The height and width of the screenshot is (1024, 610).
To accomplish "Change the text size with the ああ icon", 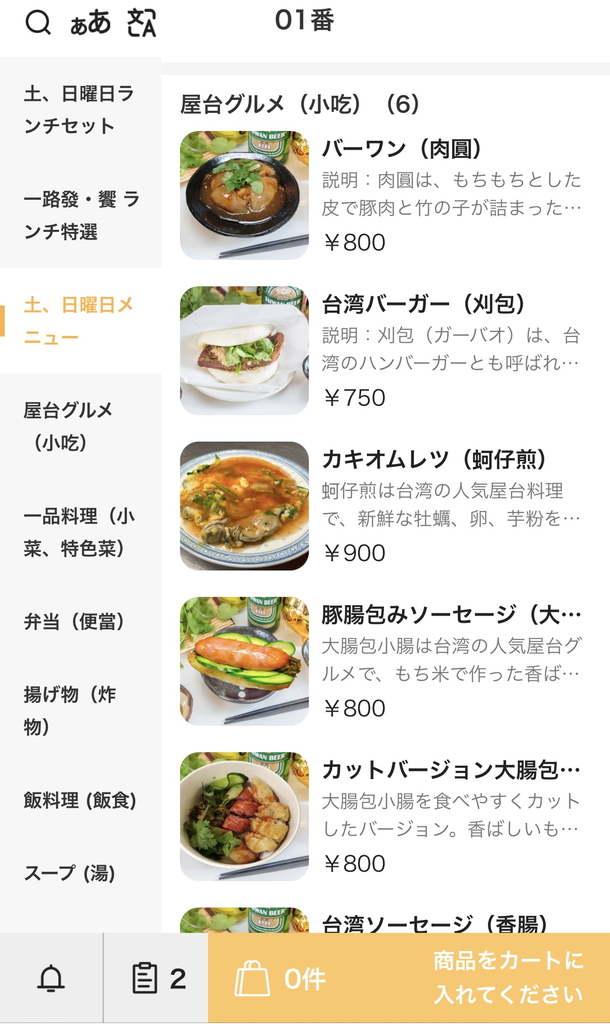I will tap(90, 22).
